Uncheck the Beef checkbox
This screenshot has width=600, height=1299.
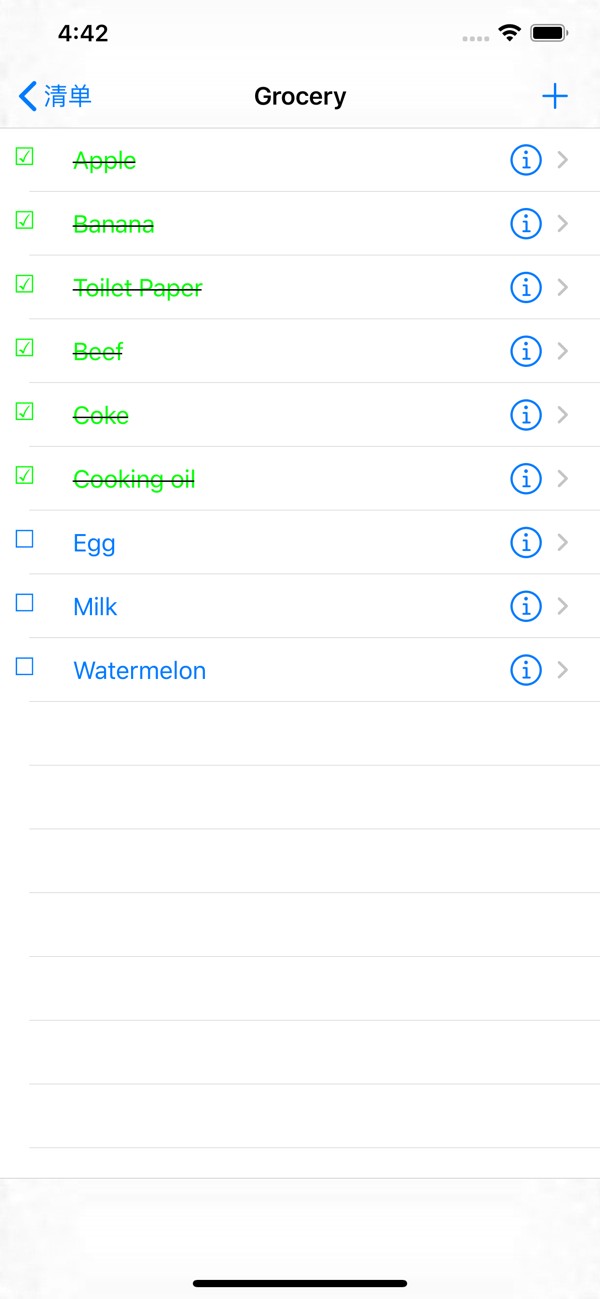tap(25, 348)
